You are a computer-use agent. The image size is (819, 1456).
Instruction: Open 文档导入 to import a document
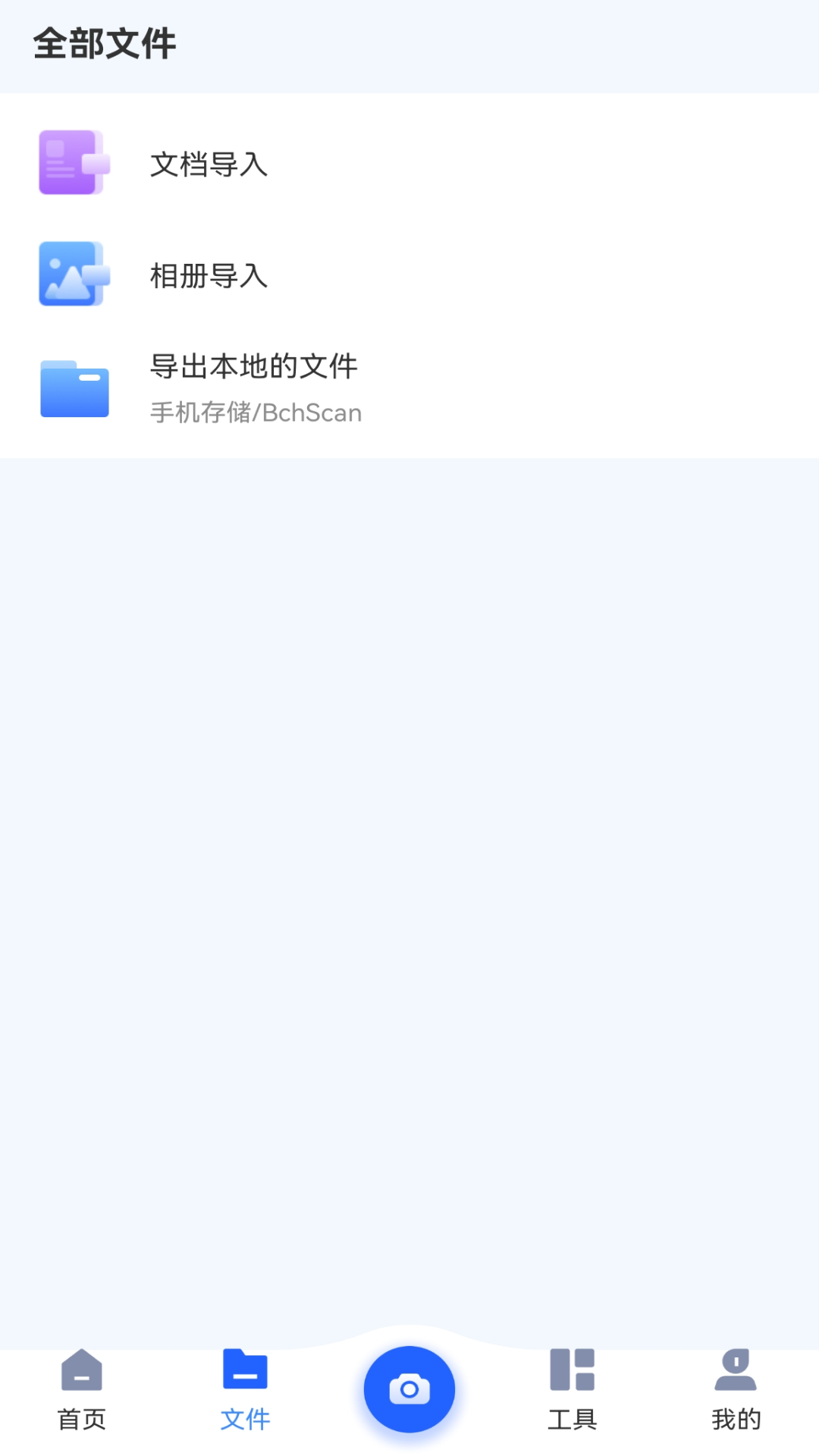(x=409, y=163)
